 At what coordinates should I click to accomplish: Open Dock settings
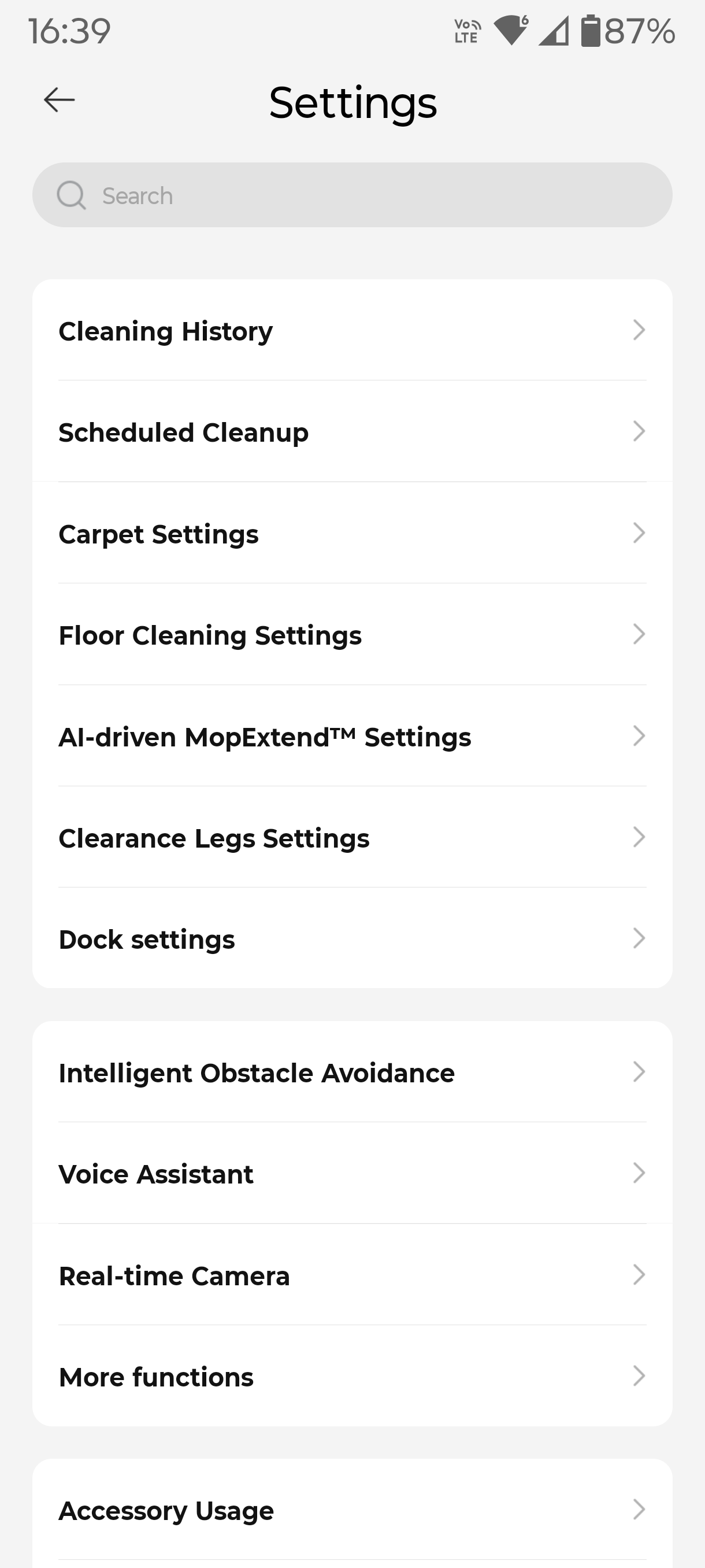[352, 939]
